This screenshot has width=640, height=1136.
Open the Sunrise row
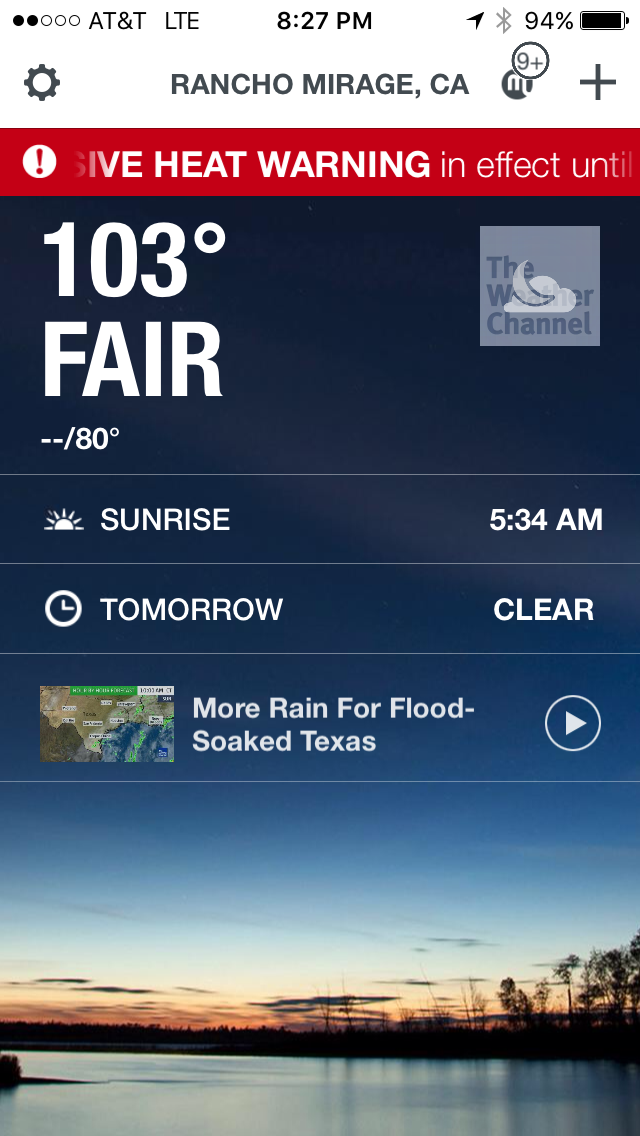pos(320,520)
